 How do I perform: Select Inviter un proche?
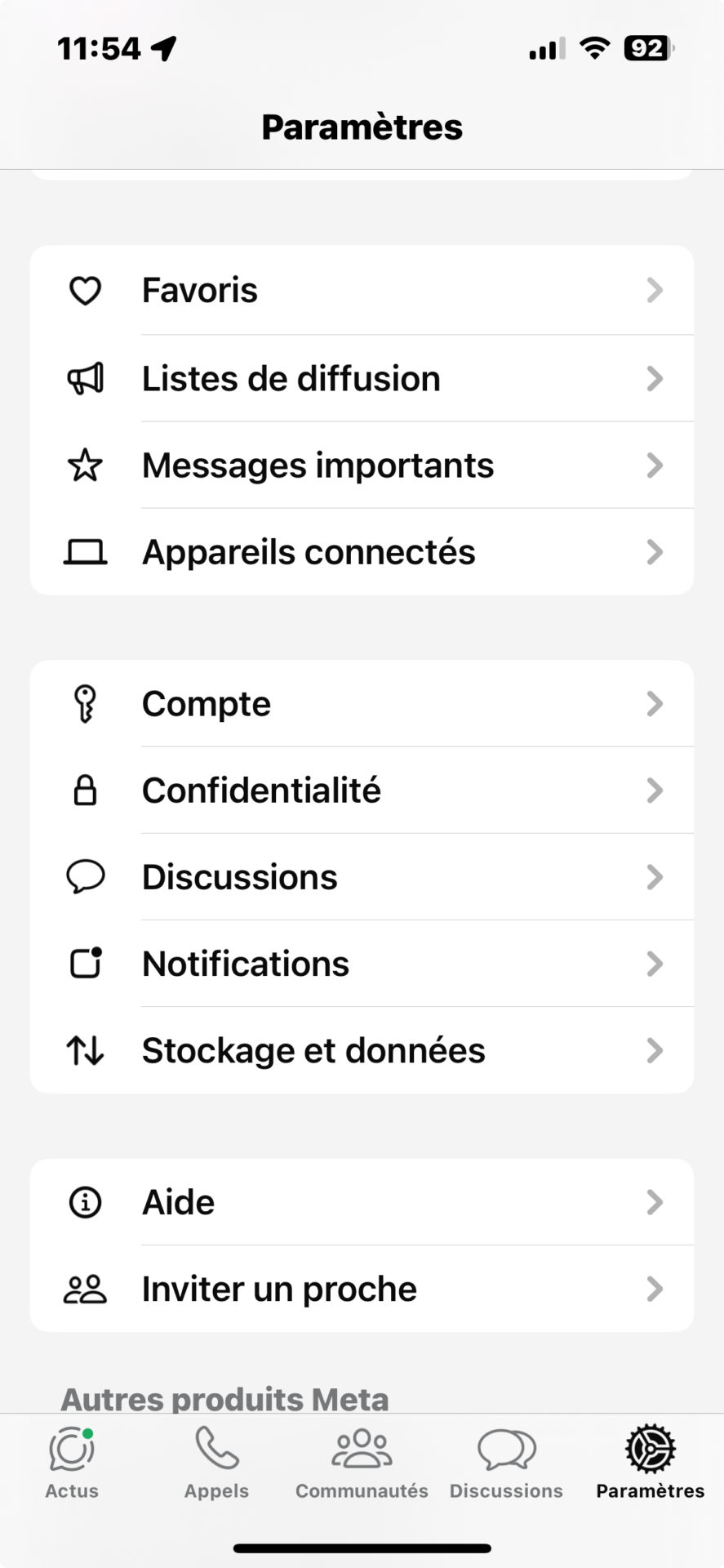pyautogui.click(x=362, y=1289)
